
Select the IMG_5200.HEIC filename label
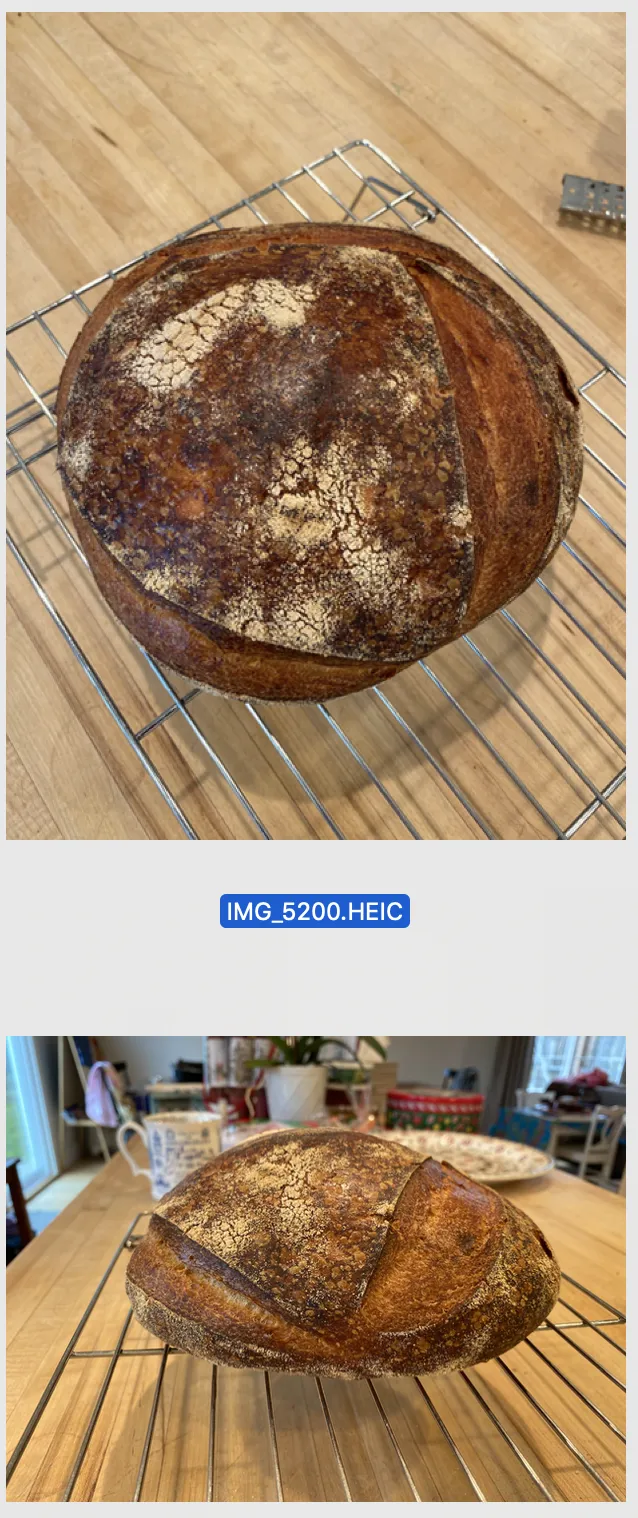(315, 911)
